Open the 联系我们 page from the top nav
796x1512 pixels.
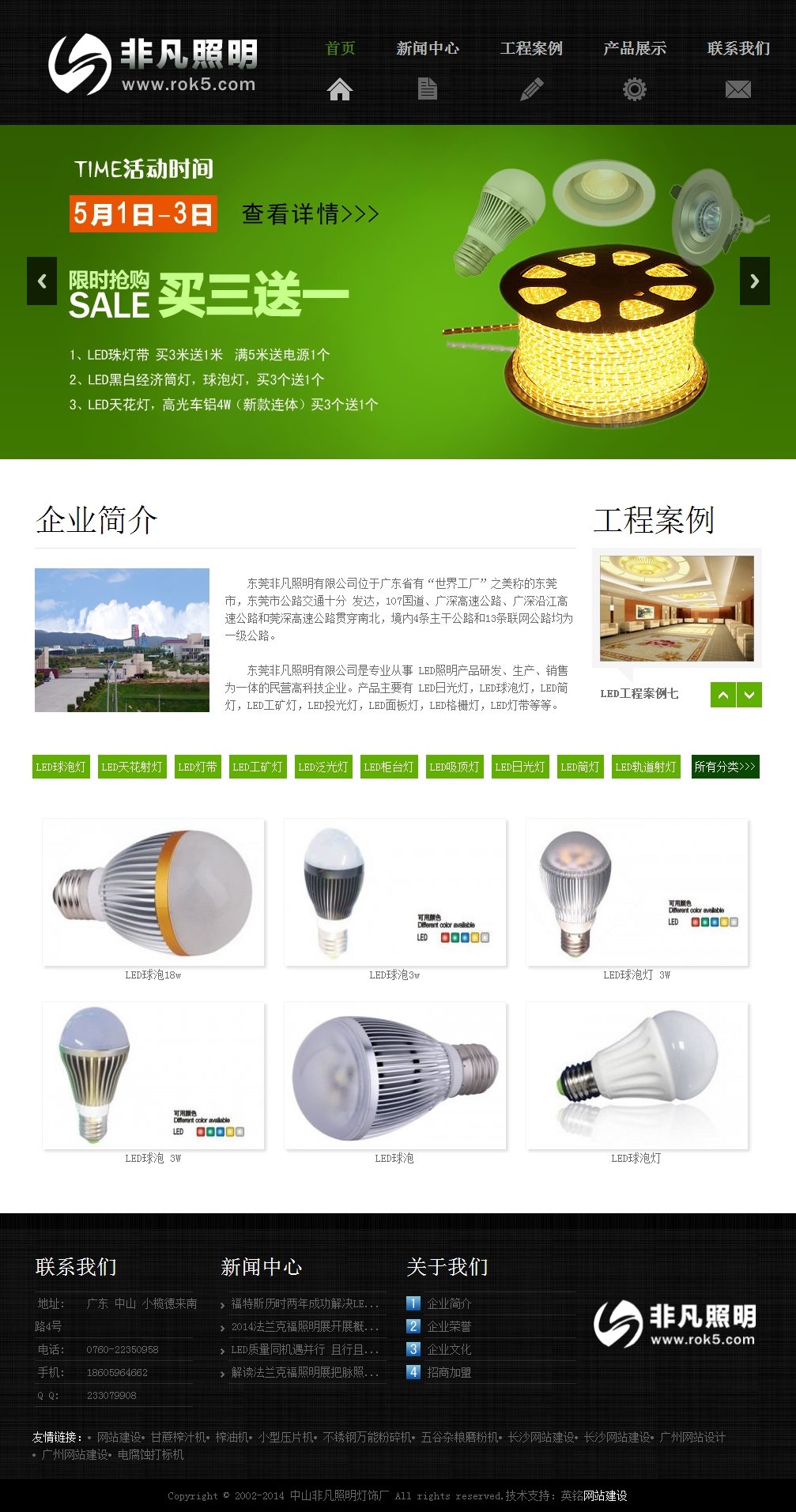[738, 49]
